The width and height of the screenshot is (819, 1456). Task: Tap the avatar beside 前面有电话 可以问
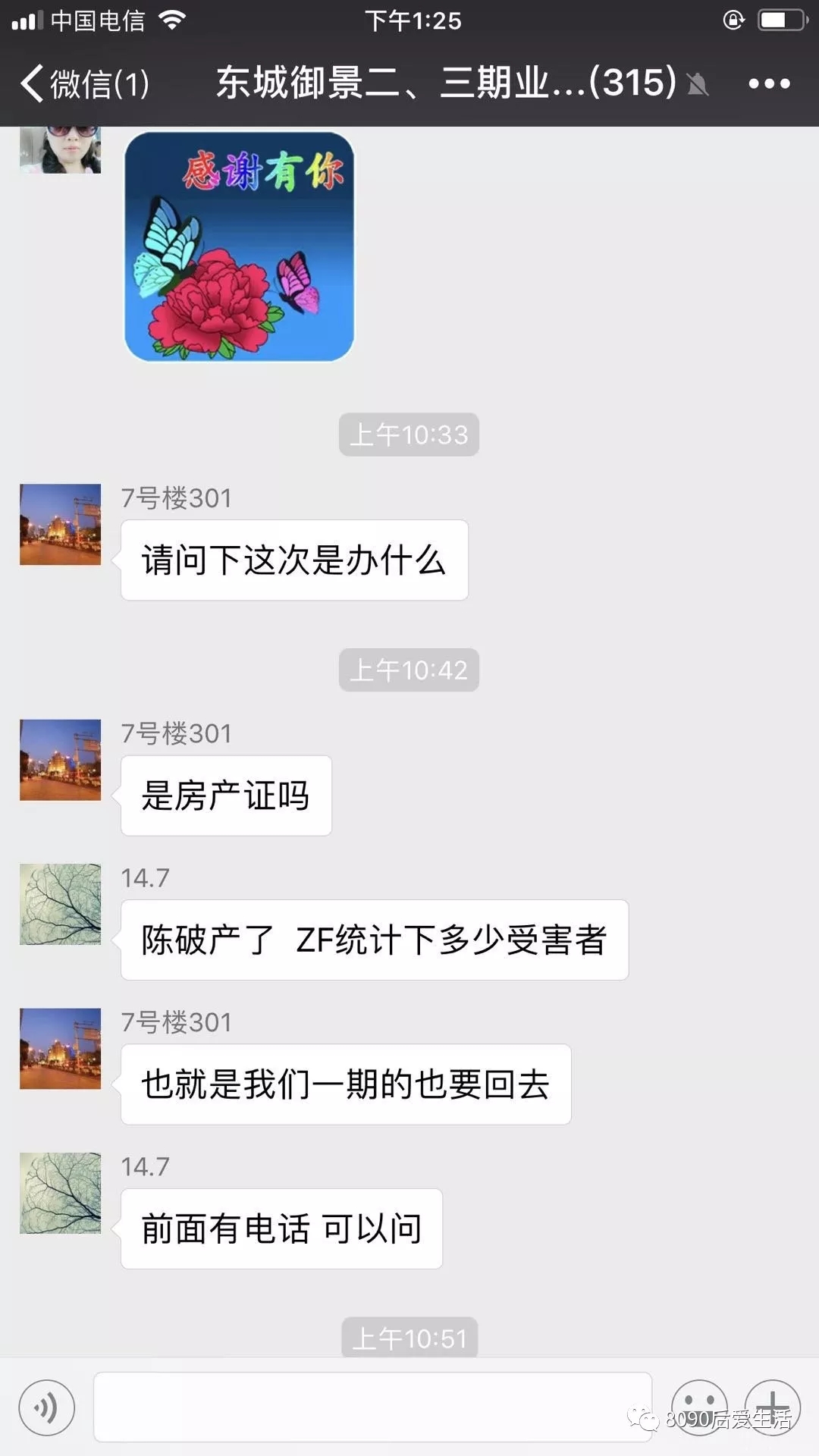click(61, 1193)
